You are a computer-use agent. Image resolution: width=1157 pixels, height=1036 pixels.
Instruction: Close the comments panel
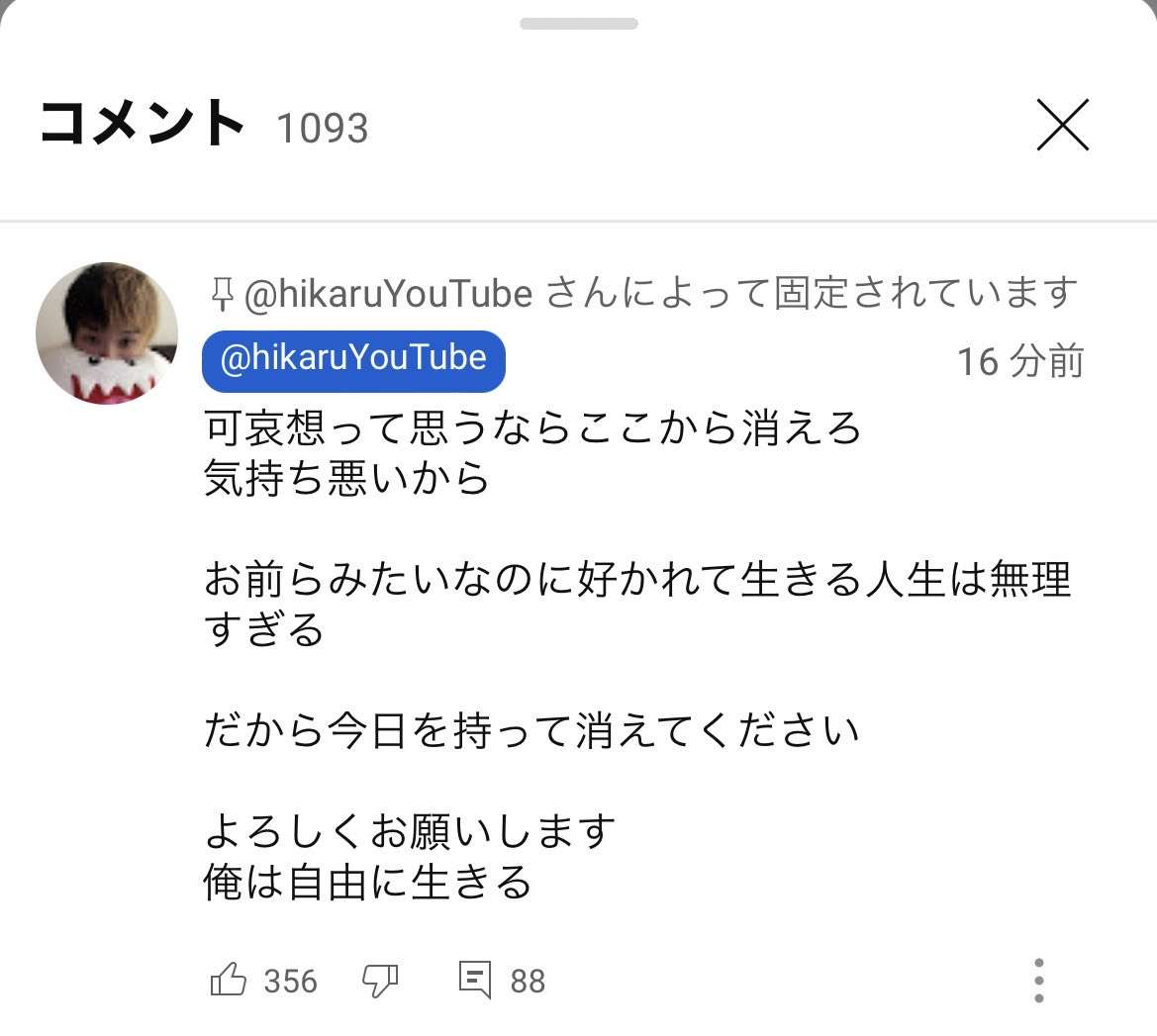pos(1062,126)
